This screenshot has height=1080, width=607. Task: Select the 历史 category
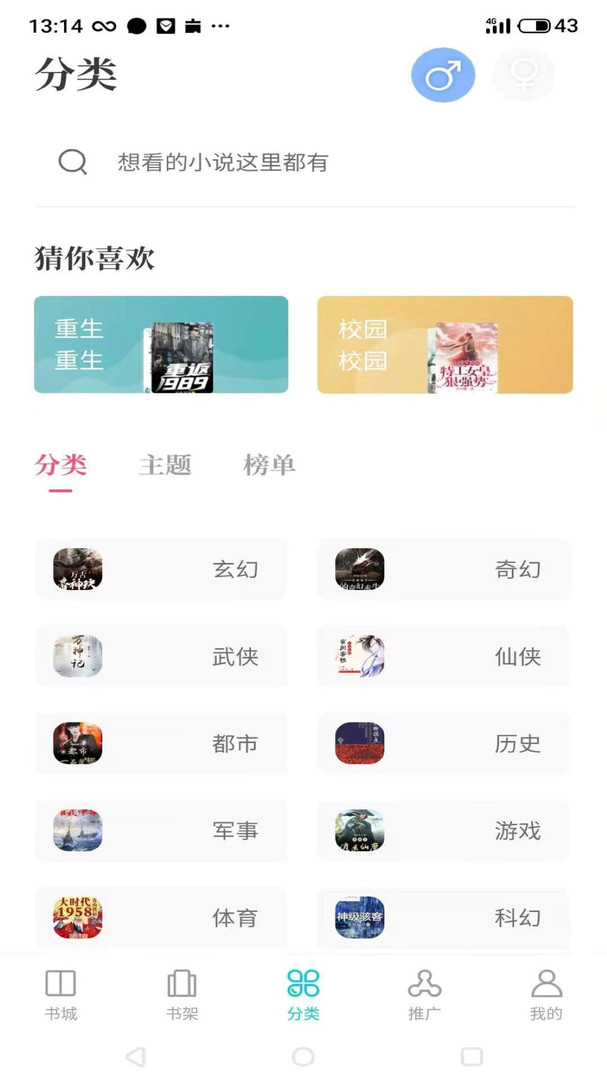point(444,743)
